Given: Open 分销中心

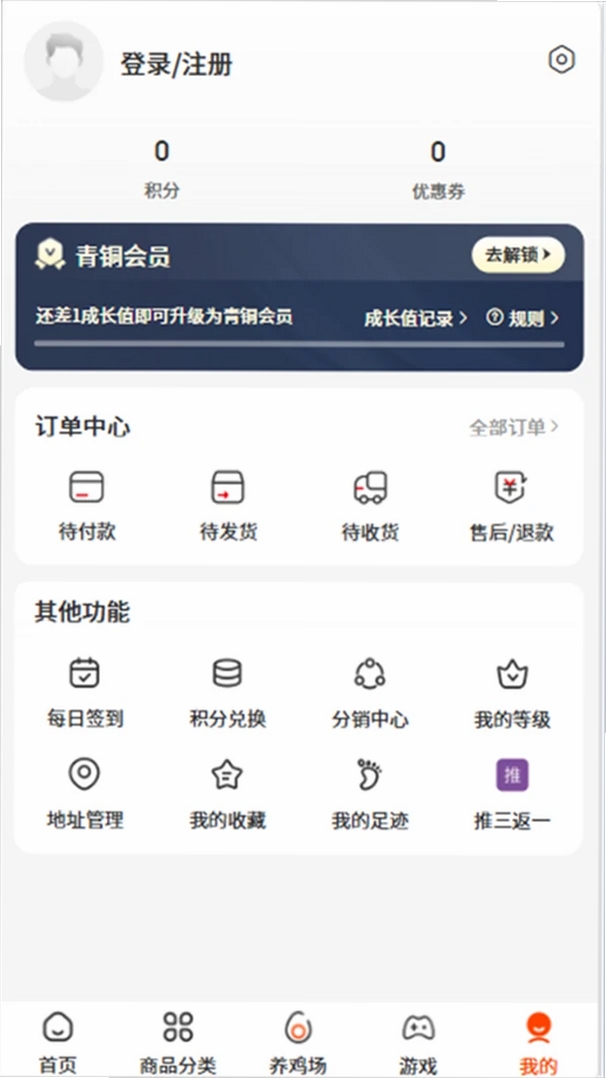Looking at the screenshot, I should (370, 693).
